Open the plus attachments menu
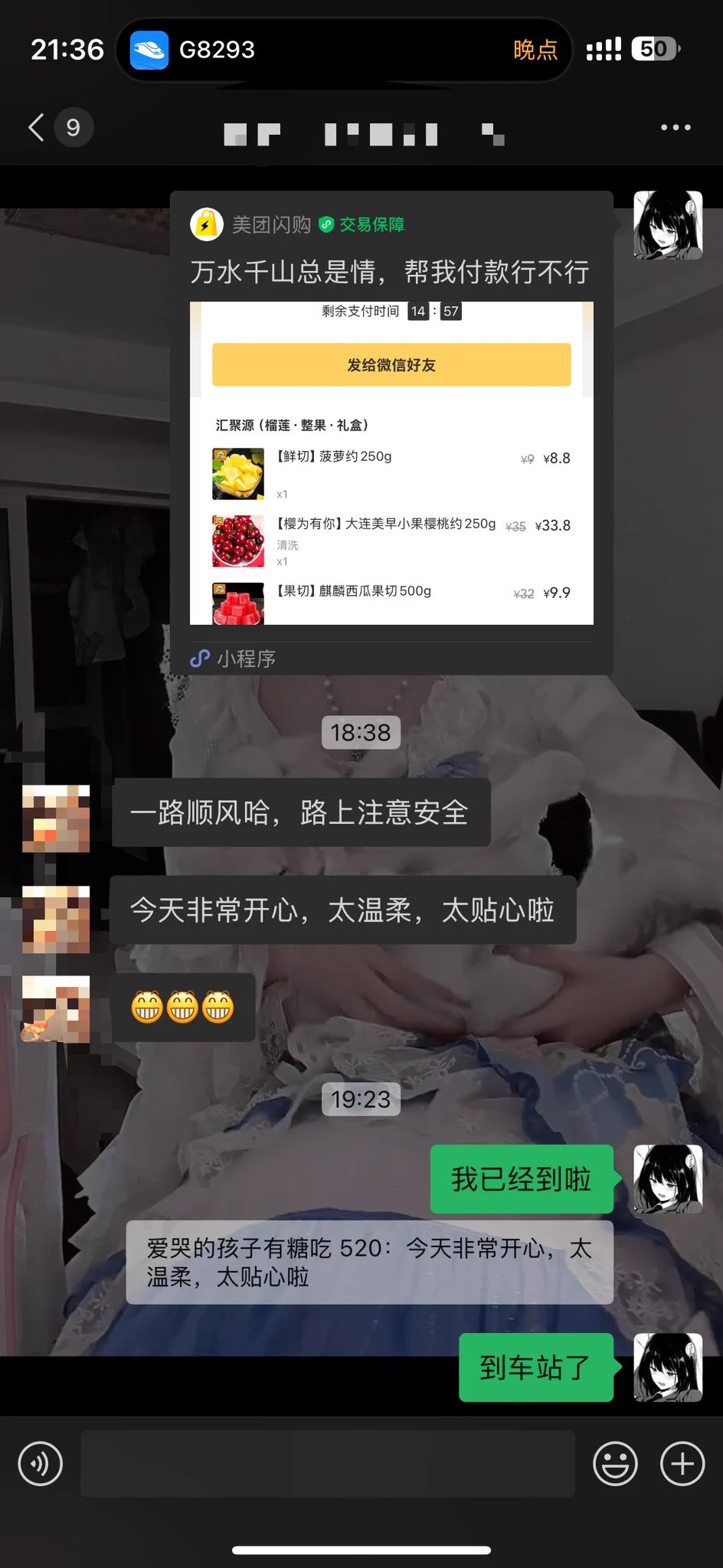 click(682, 1464)
